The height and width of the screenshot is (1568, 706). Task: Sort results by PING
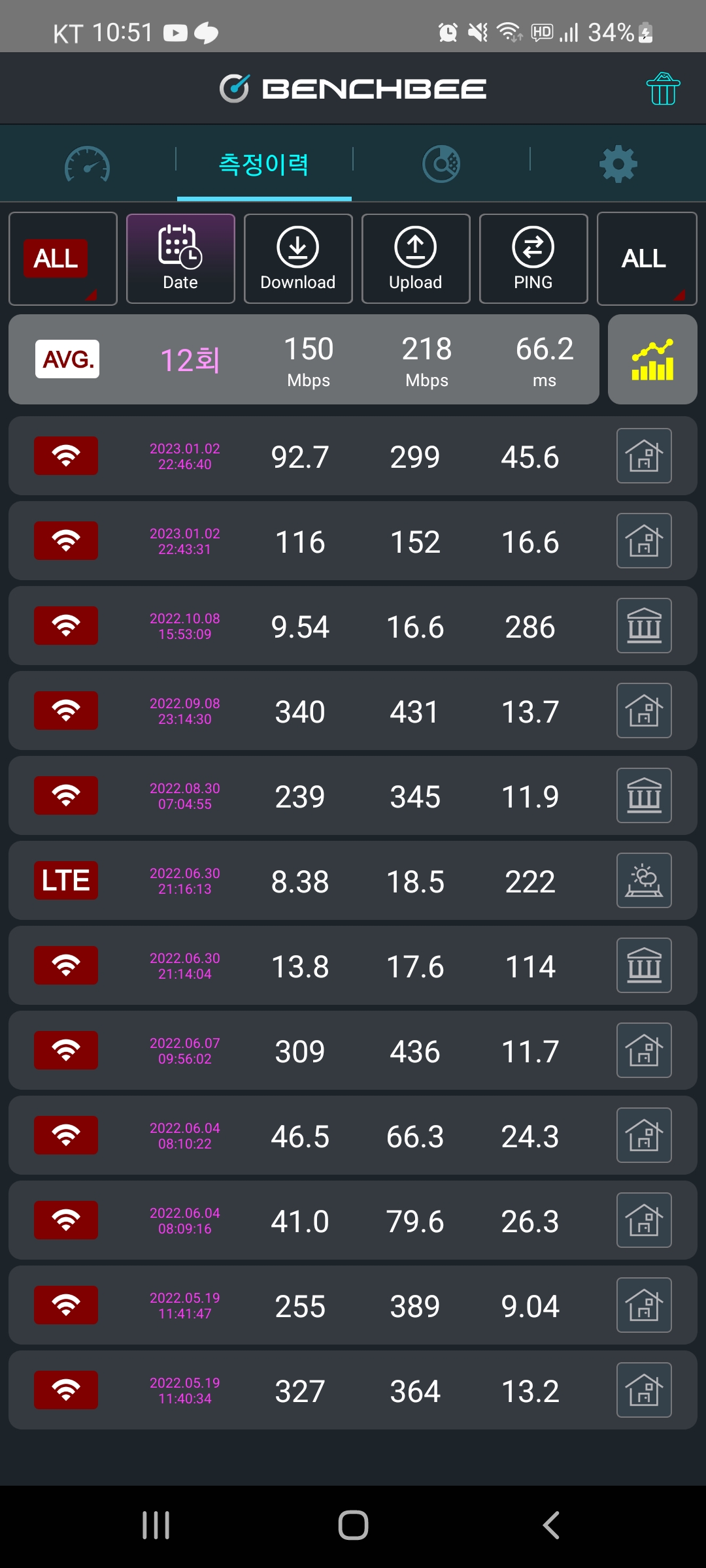(533, 259)
